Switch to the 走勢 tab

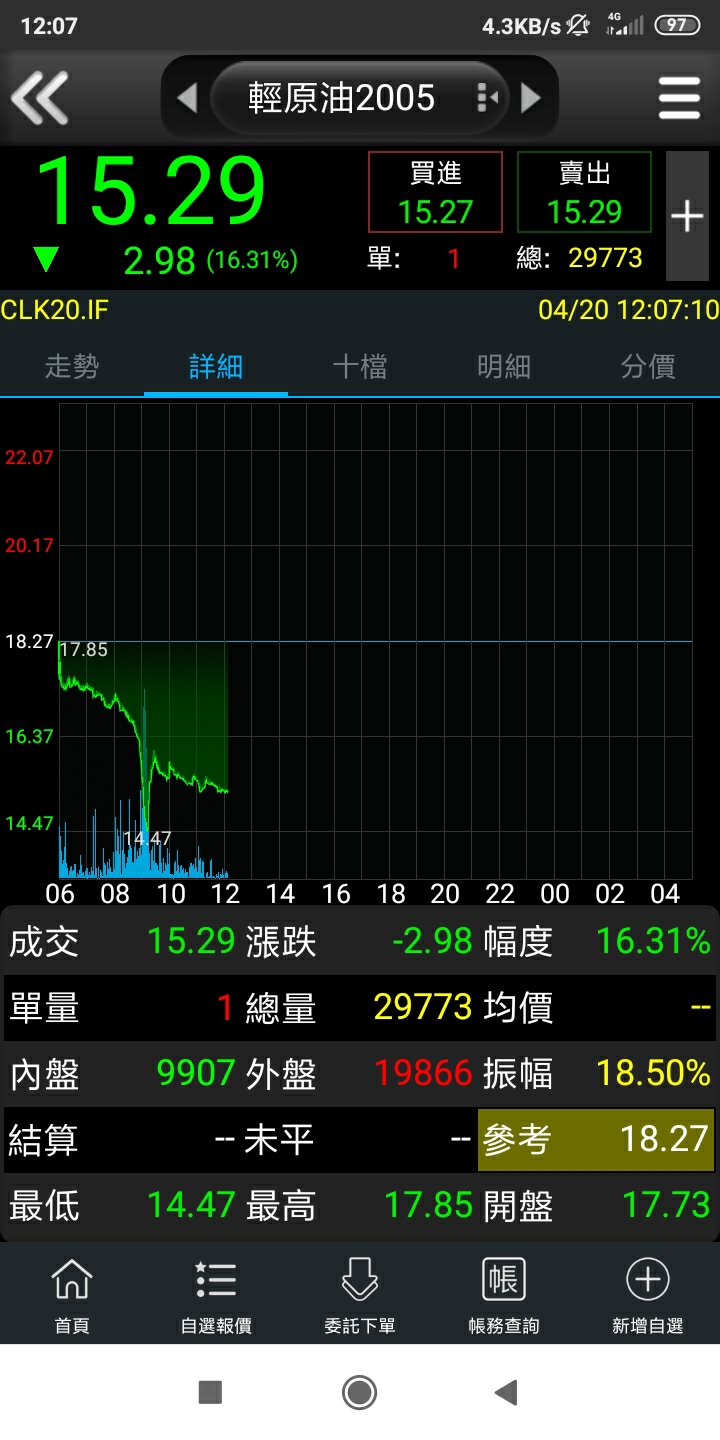tap(72, 367)
